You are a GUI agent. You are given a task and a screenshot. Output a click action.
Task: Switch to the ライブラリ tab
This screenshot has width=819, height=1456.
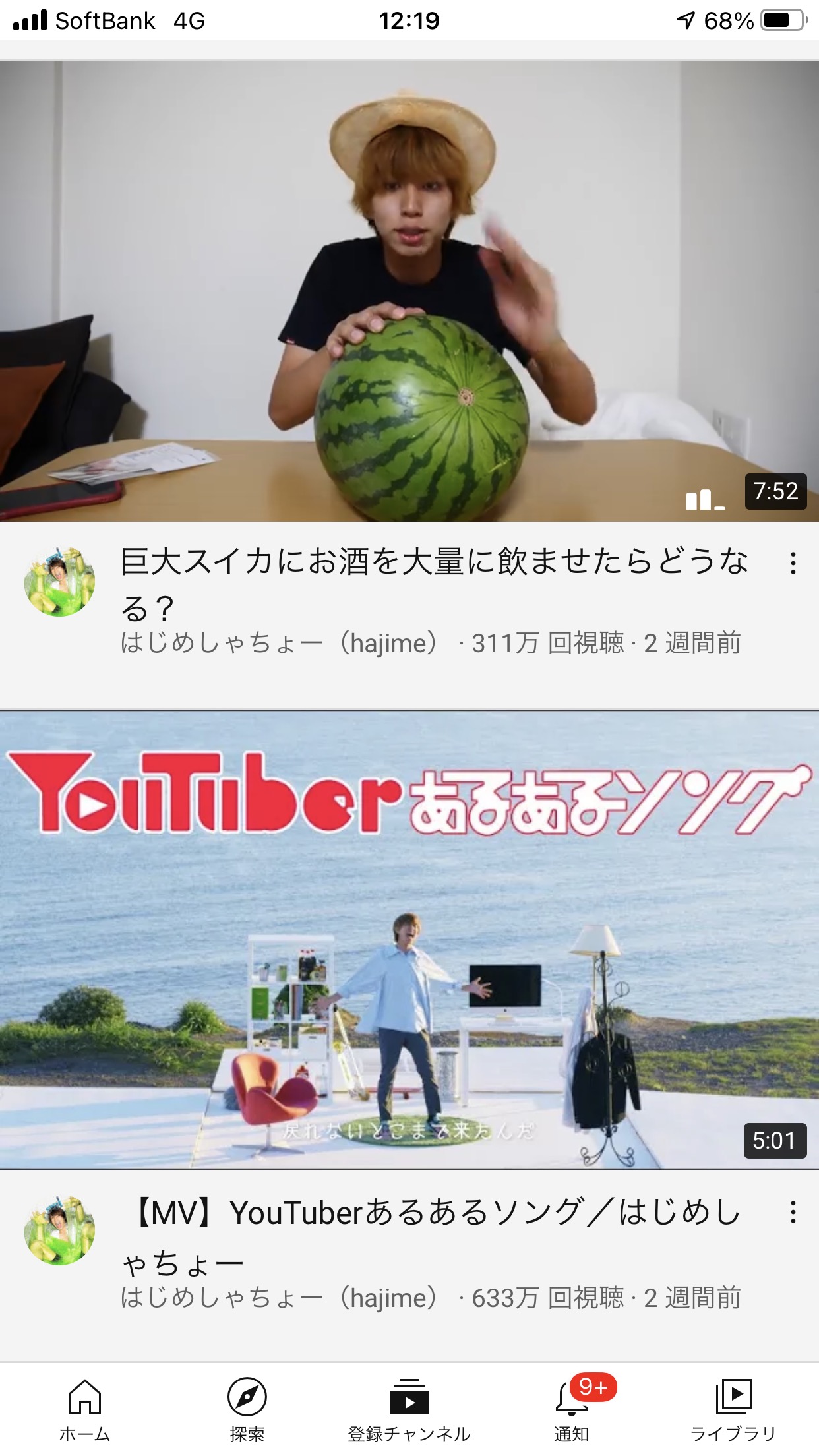click(733, 1410)
